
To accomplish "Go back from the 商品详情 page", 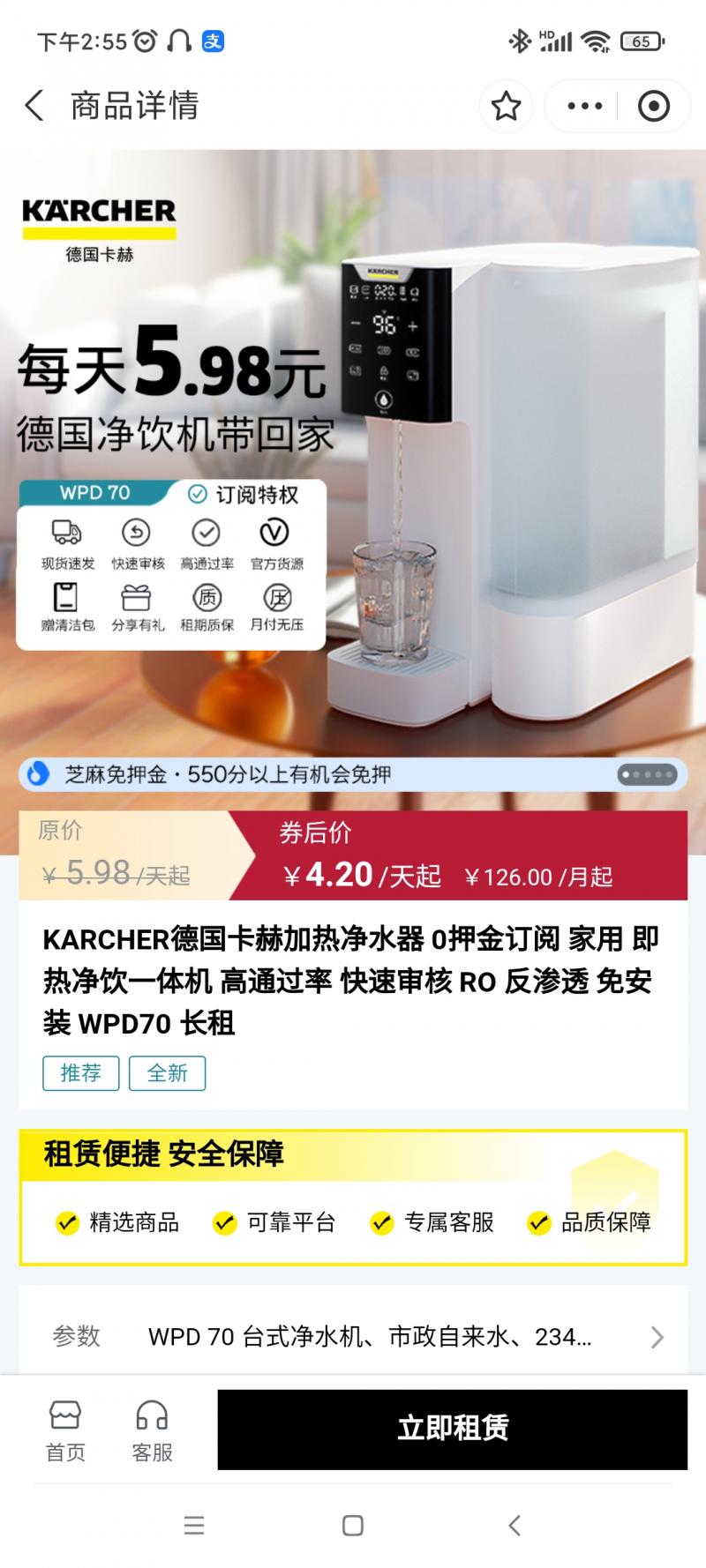I will pyautogui.click(x=34, y=106).
